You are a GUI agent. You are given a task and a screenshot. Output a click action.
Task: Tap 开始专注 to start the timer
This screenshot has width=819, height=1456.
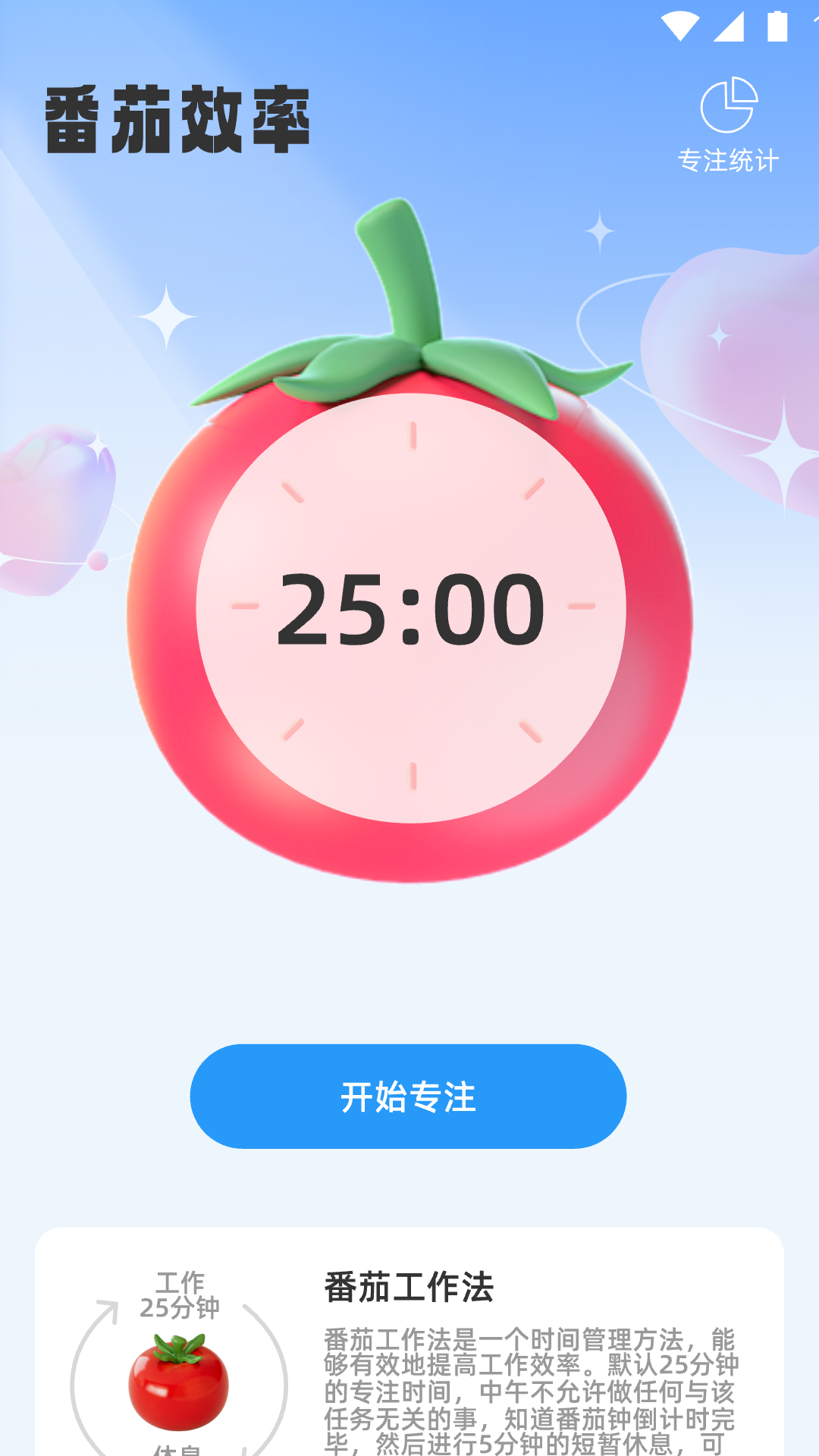tap(408, 1097)
